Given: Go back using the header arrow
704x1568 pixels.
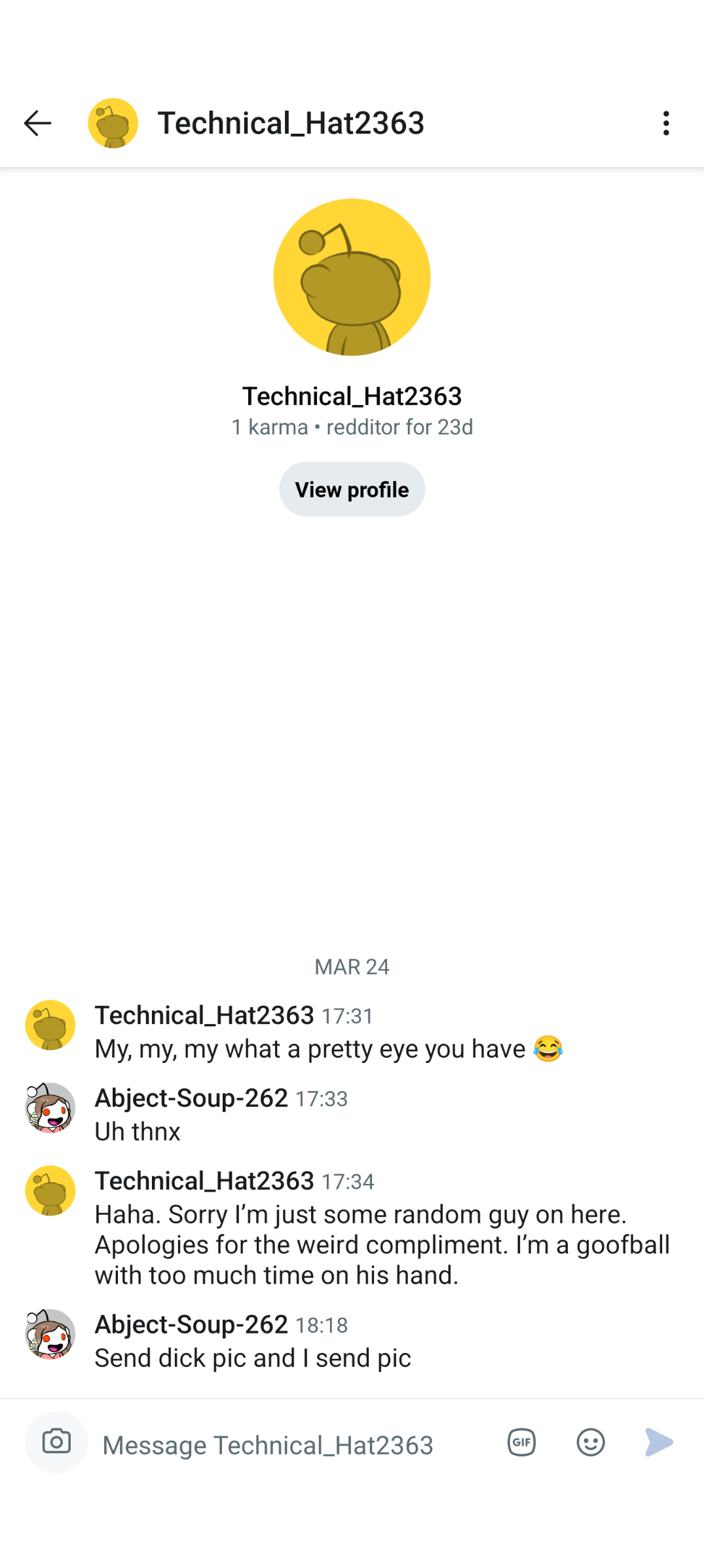Looking at the screenshot, I should pos(37,123).
